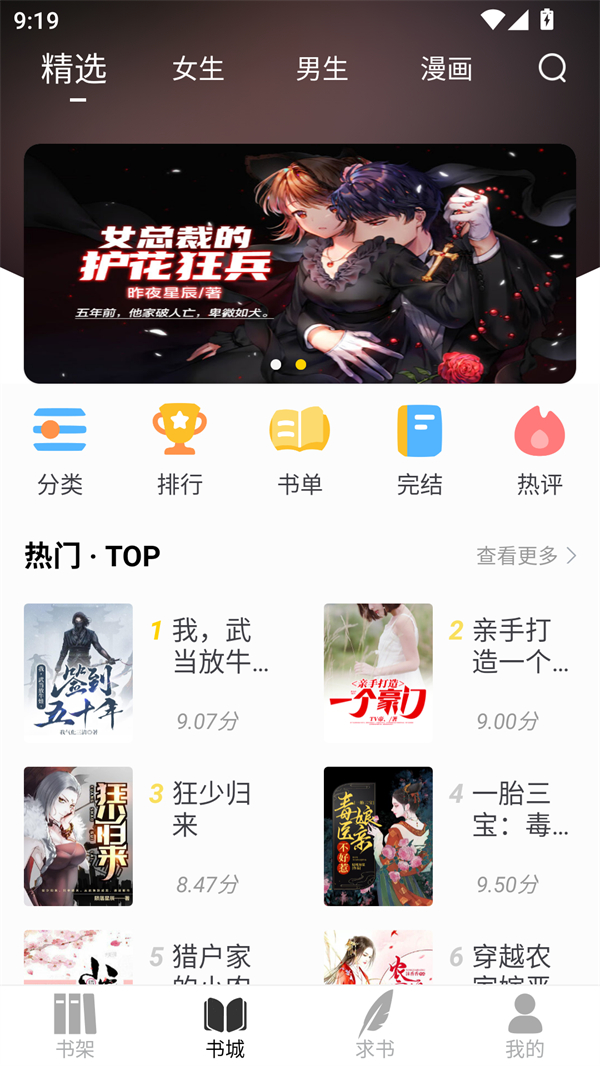Tap 查看更多 for more hot books

pos(526,556)
